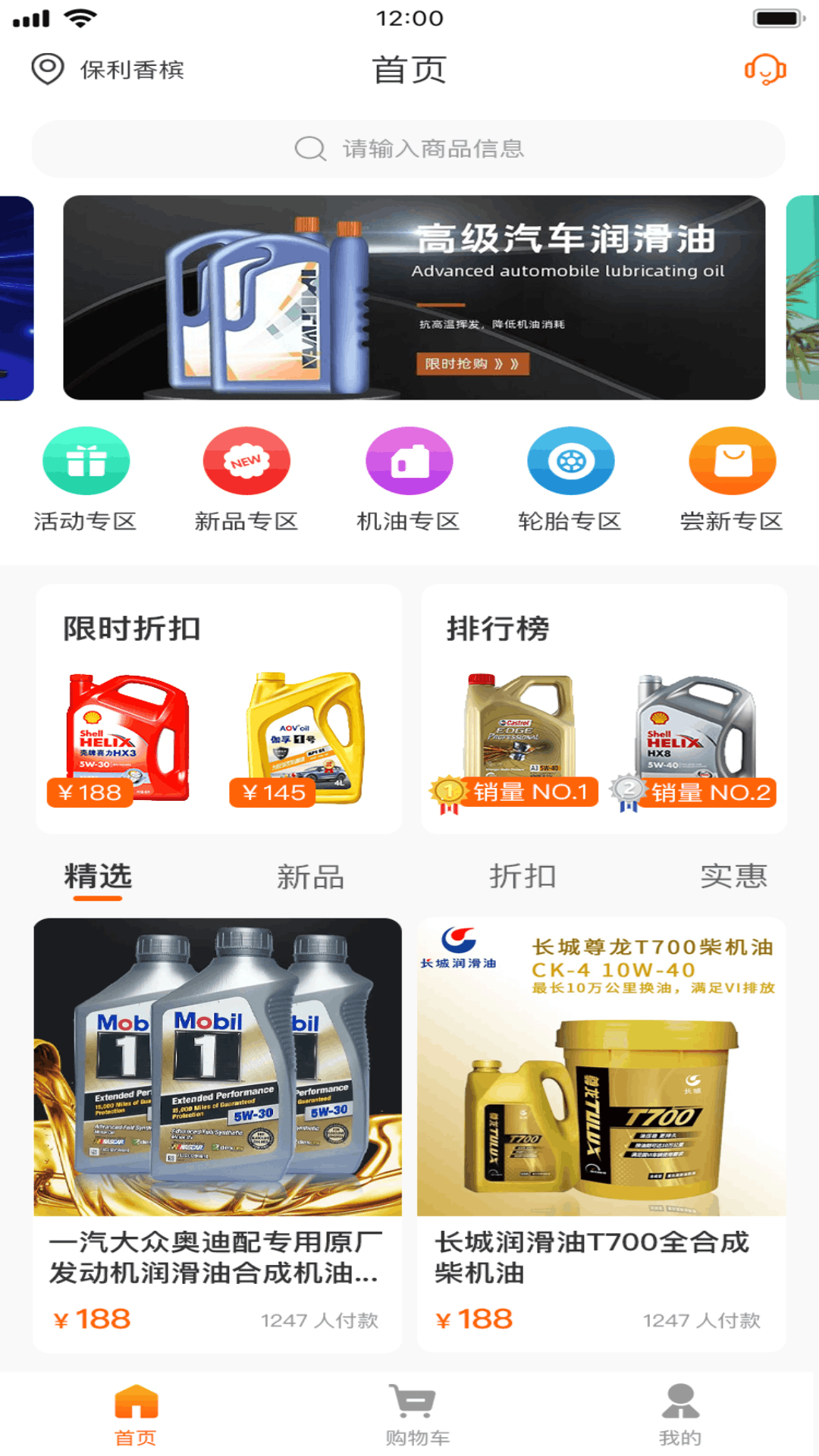The image size is (819, 1456).
Task: Tap the 请输入商品信息 search box
Action: [408, 149]
